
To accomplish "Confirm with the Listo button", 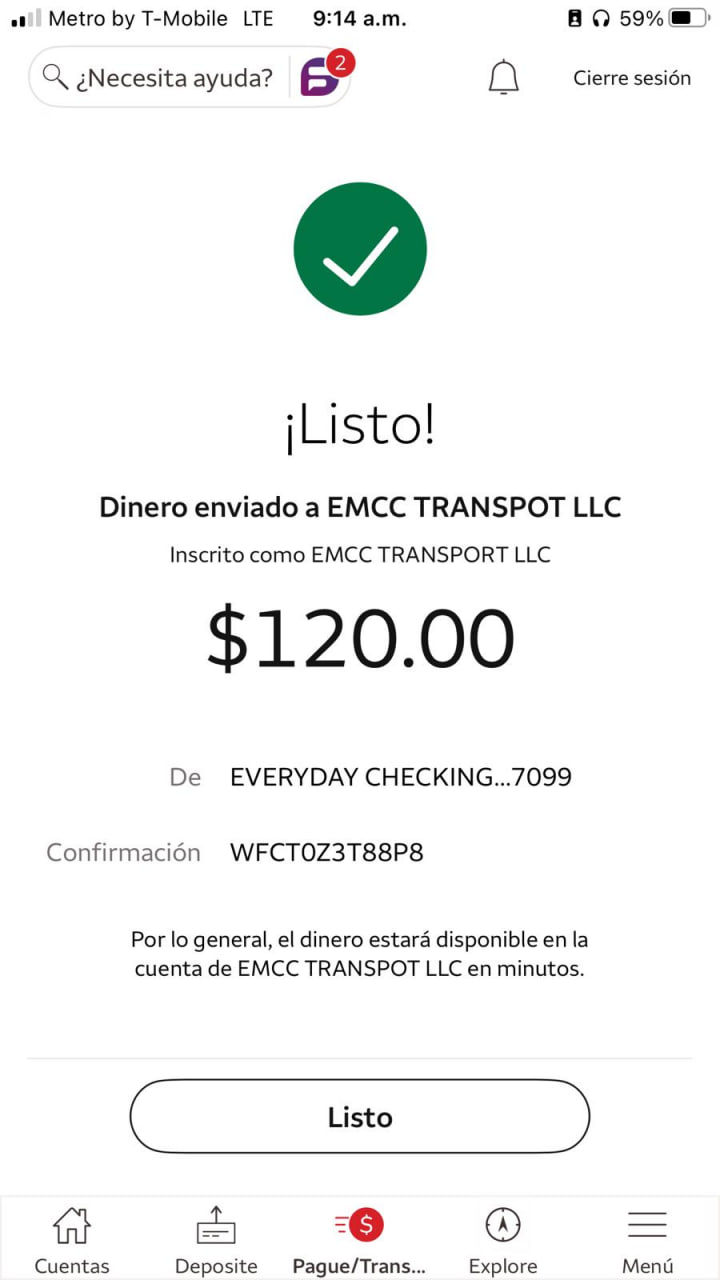I will click(360, 1116).
